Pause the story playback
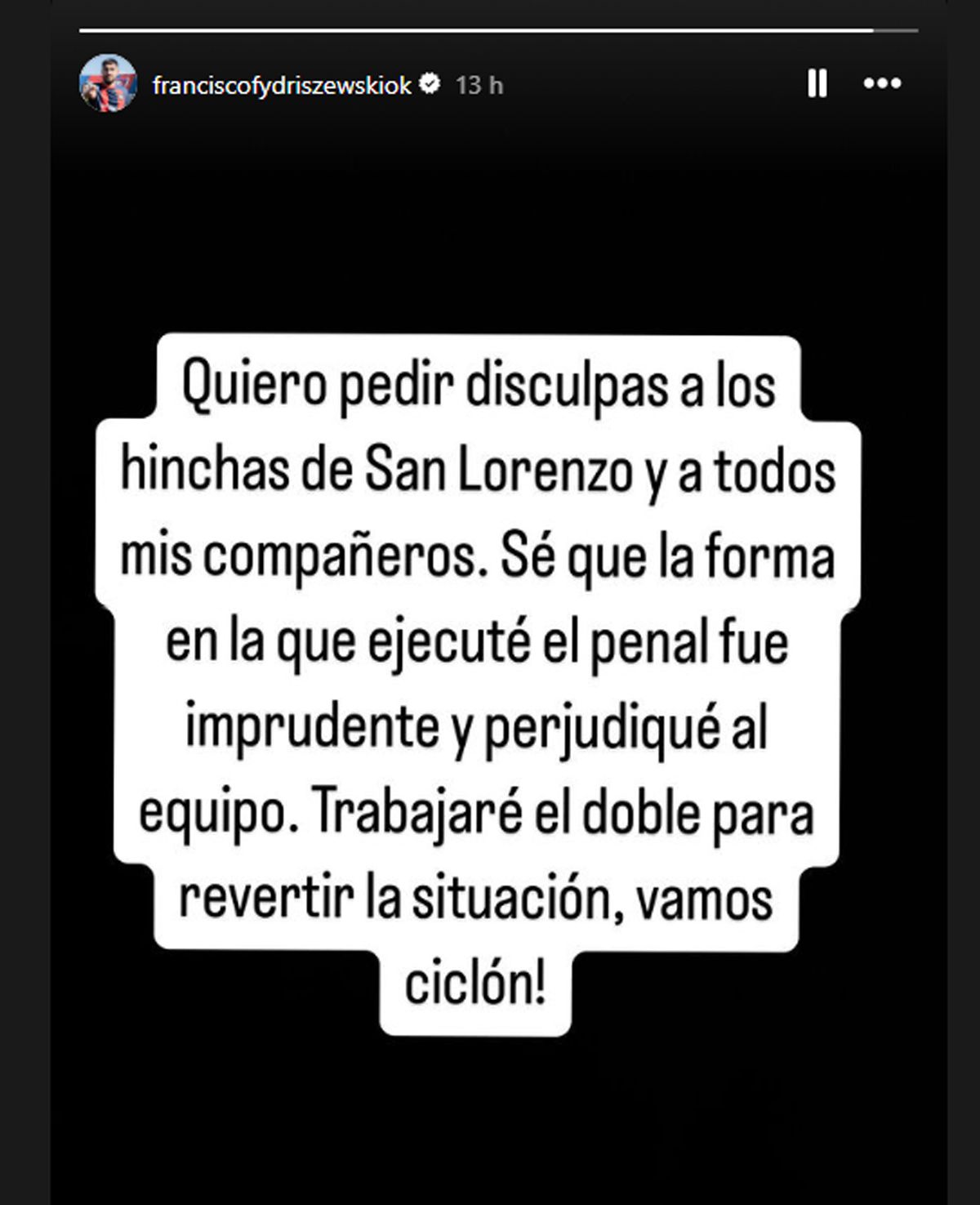This screenshot has height=1205, width=980. 817,83
